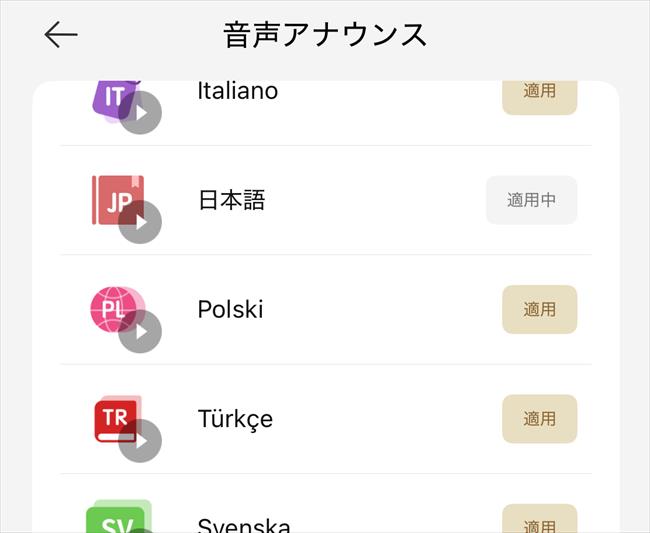Play the 日本語 voice sample

(140, 222)
